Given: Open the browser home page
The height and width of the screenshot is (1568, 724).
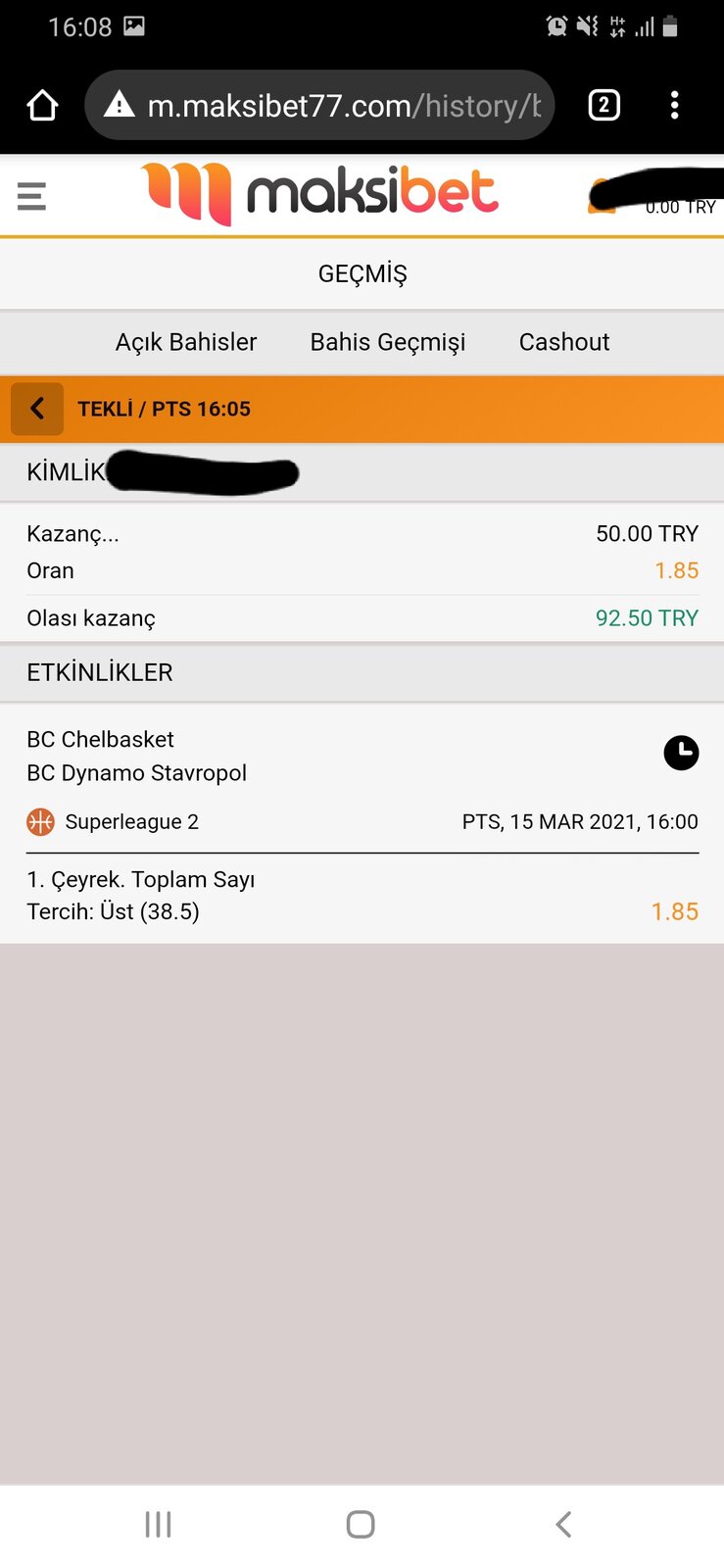Looking at the screenshot, I should tap(42, 105).
